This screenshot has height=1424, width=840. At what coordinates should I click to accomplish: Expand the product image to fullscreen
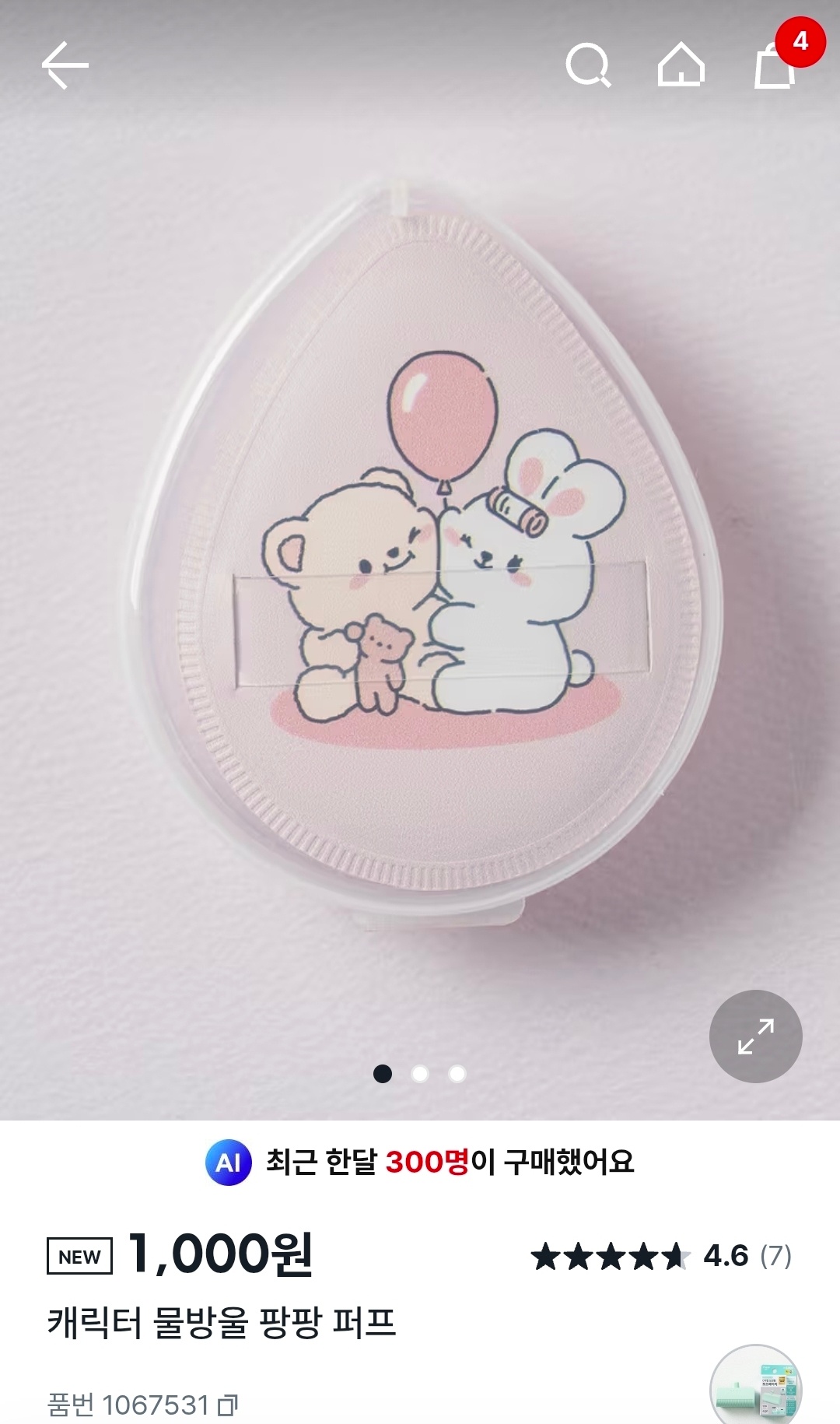pos(755,1036)
